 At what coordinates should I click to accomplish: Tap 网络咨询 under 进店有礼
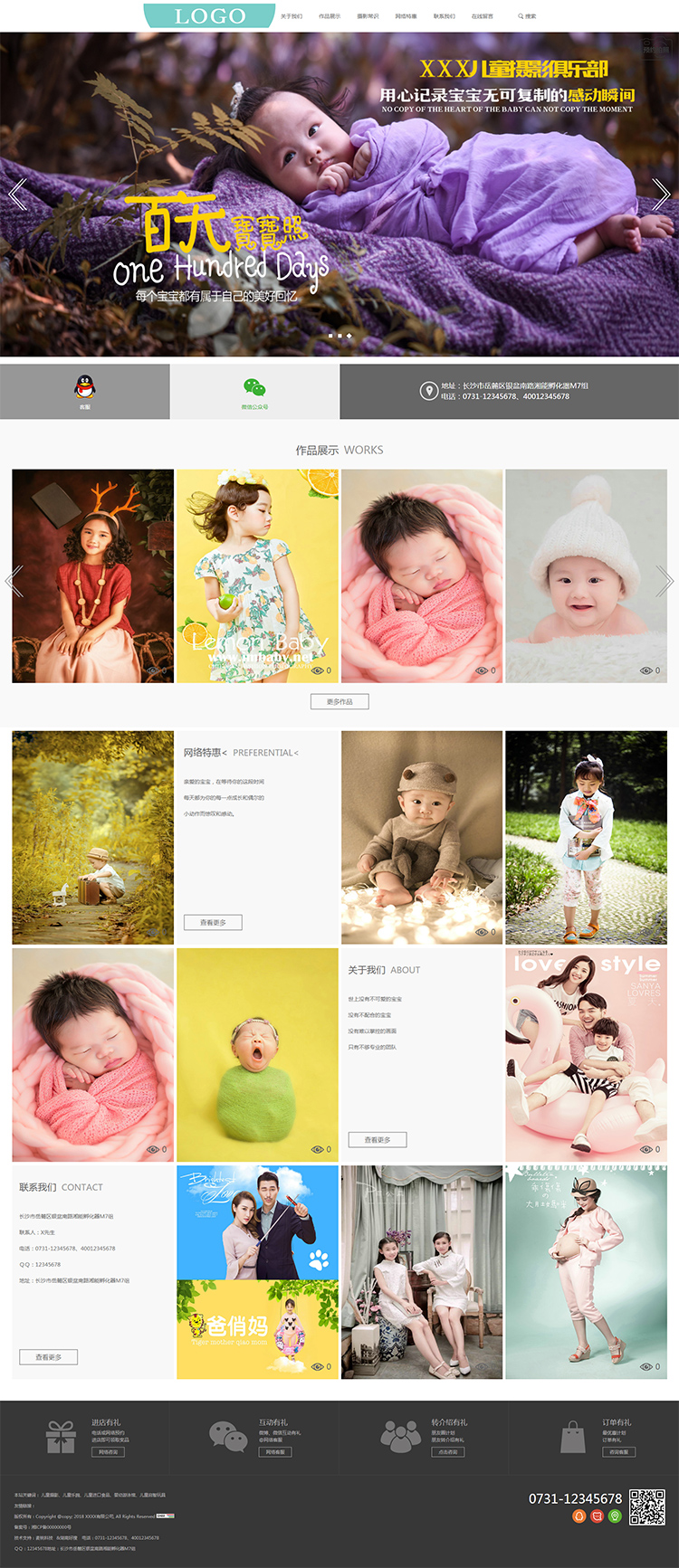[108, 1452]
